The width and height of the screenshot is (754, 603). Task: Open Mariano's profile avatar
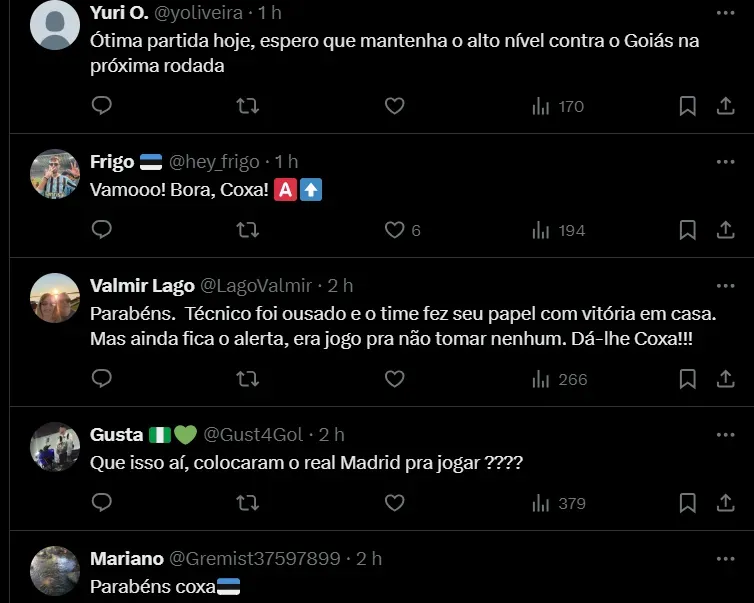(55, 571)
